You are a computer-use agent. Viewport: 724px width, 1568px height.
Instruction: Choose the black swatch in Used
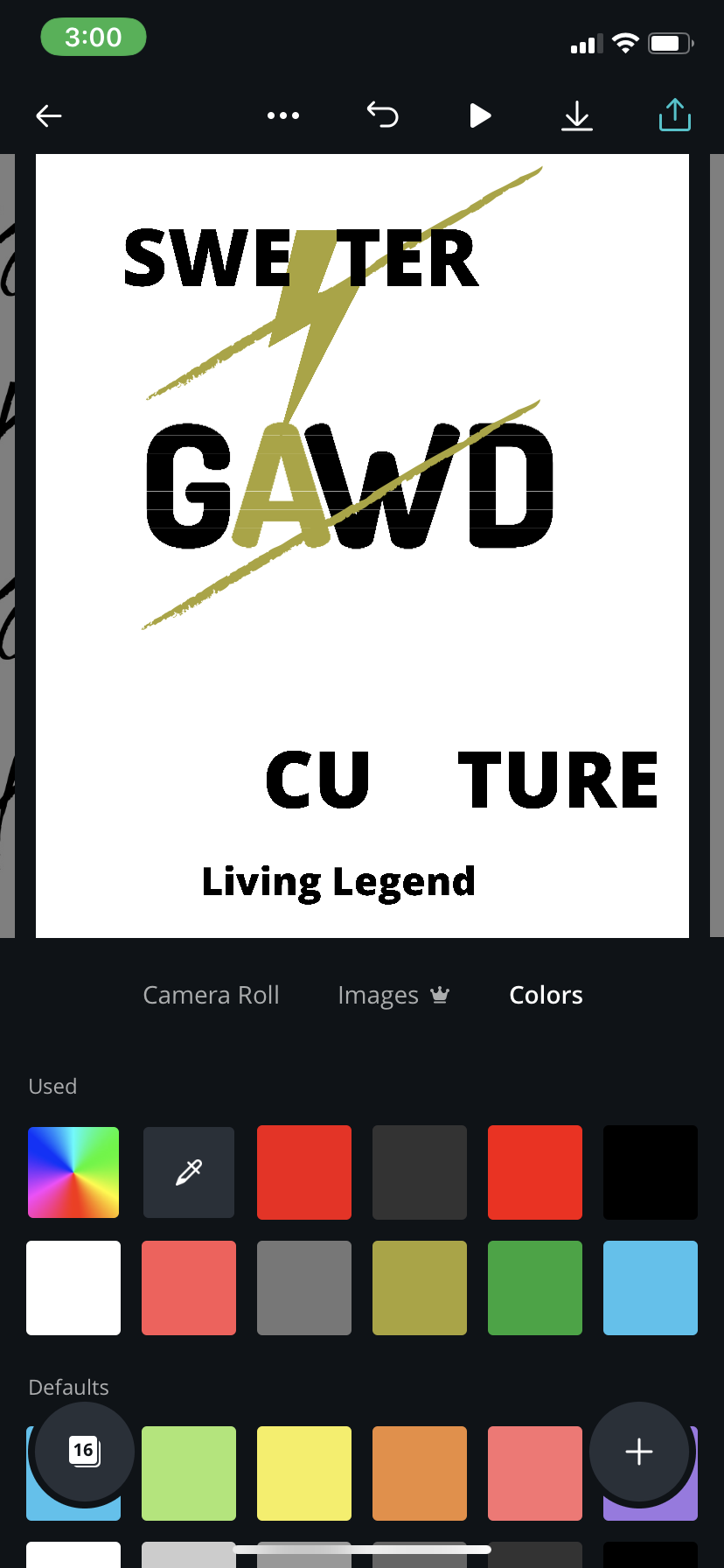pos(651,1172)
